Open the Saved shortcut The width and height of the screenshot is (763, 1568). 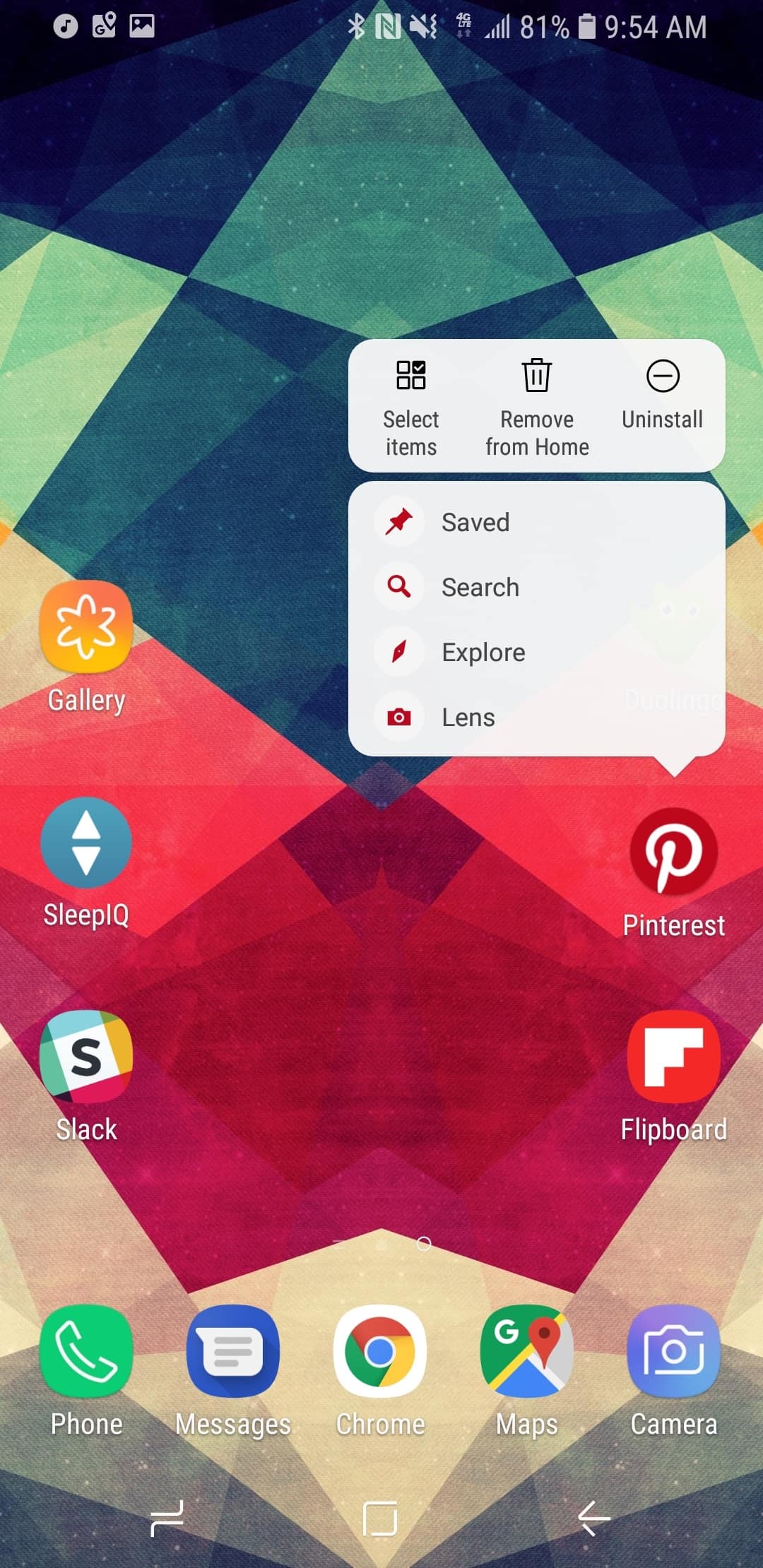[x=537, y=522]
